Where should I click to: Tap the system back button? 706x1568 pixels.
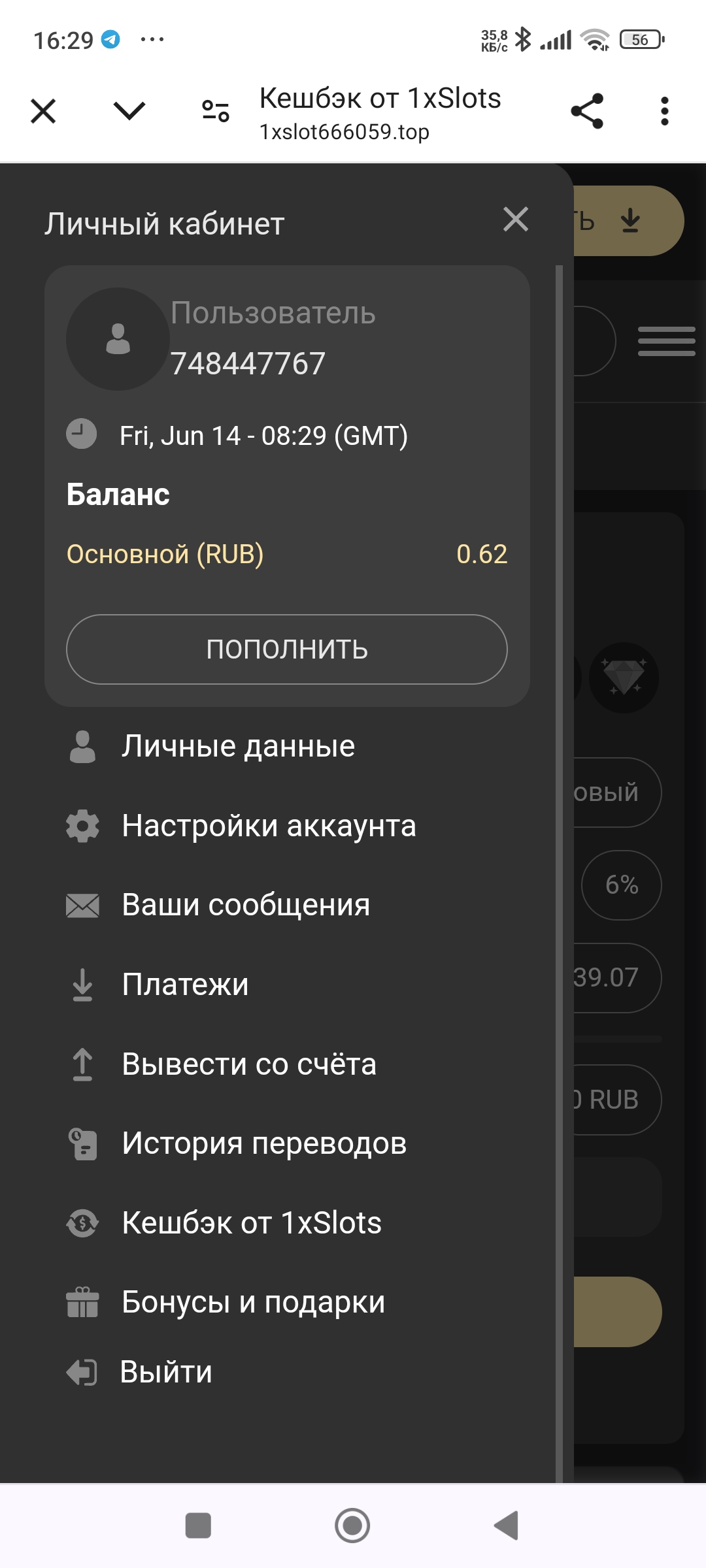click(506, 1526)
